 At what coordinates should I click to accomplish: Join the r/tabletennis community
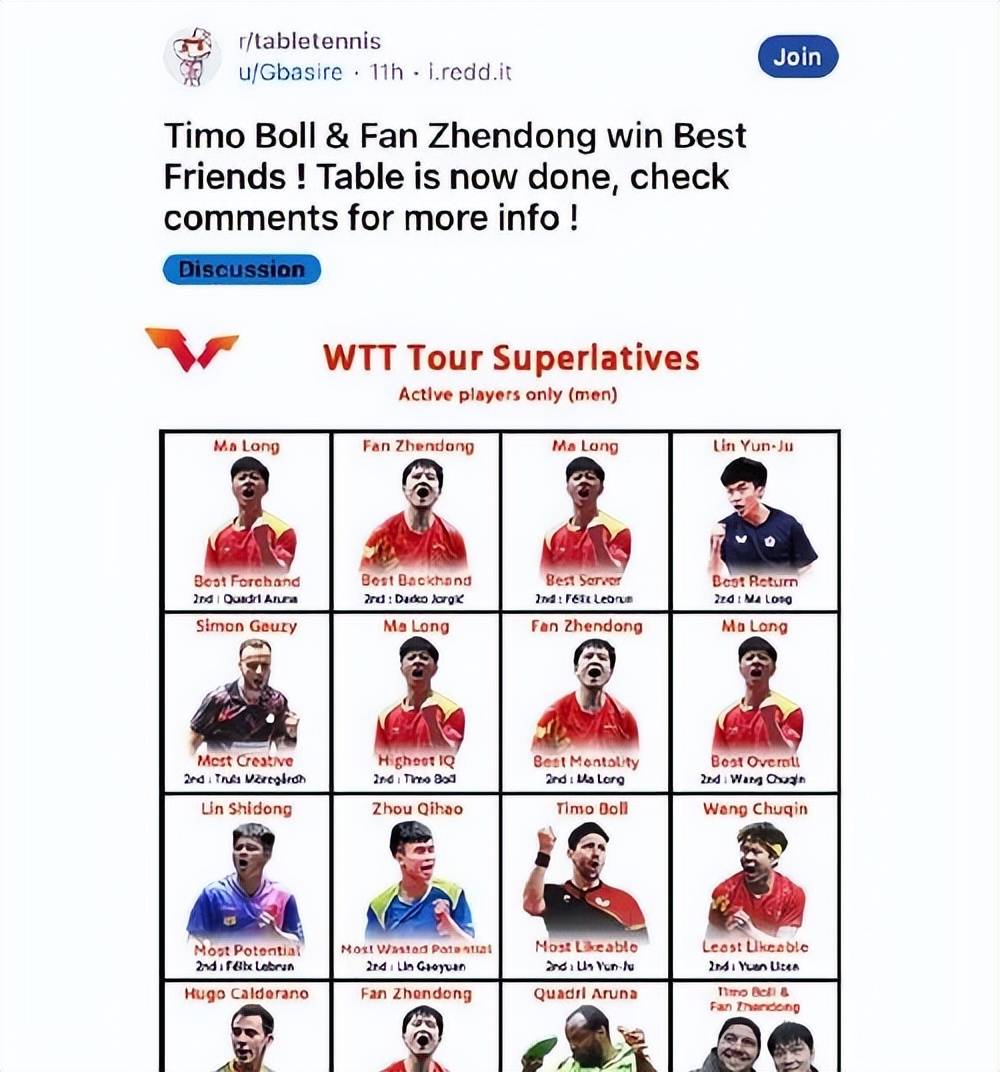coord(797,57)
